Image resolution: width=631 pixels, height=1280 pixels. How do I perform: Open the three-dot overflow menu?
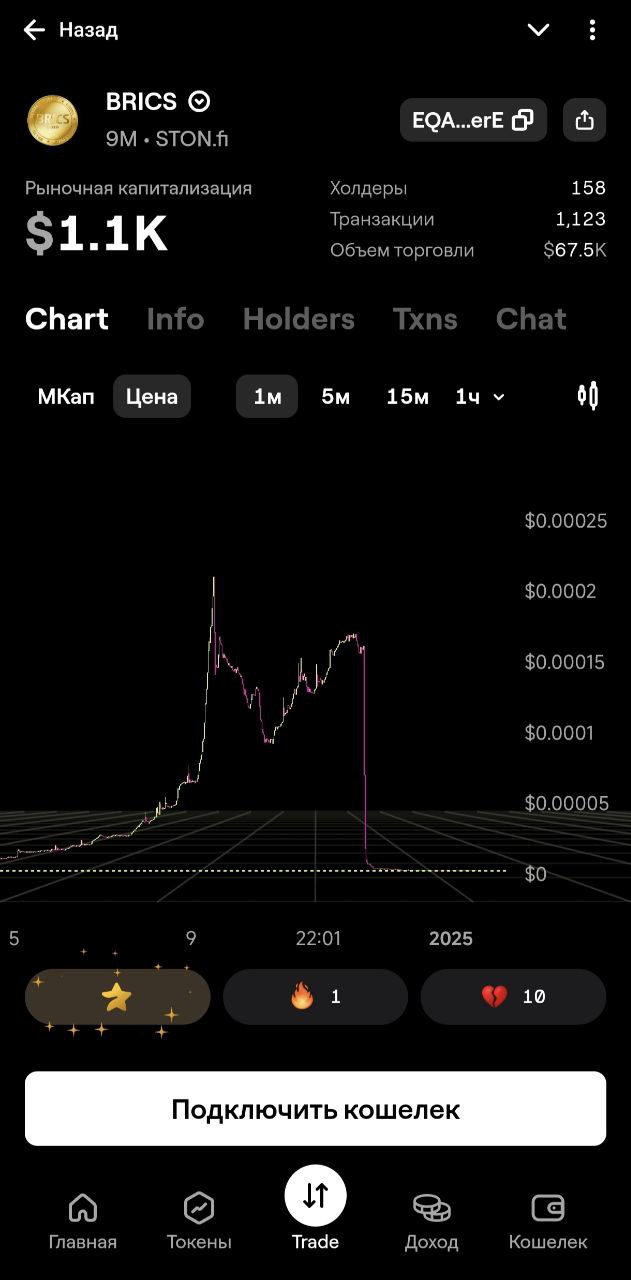click(x=592, y=30)
